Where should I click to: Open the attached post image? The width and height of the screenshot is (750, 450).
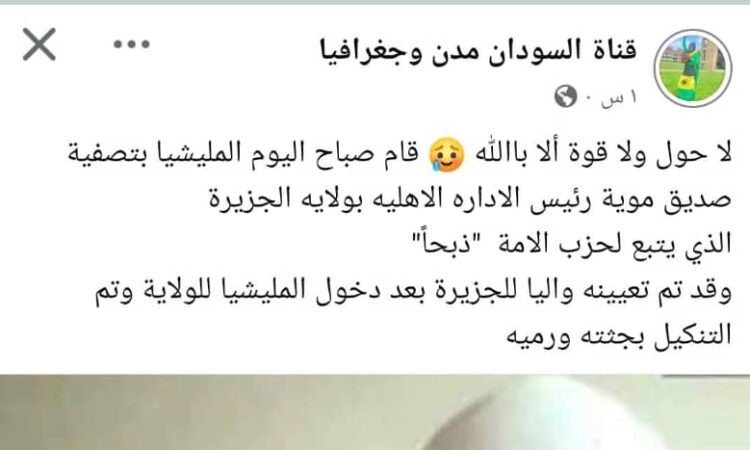[375, 412]
